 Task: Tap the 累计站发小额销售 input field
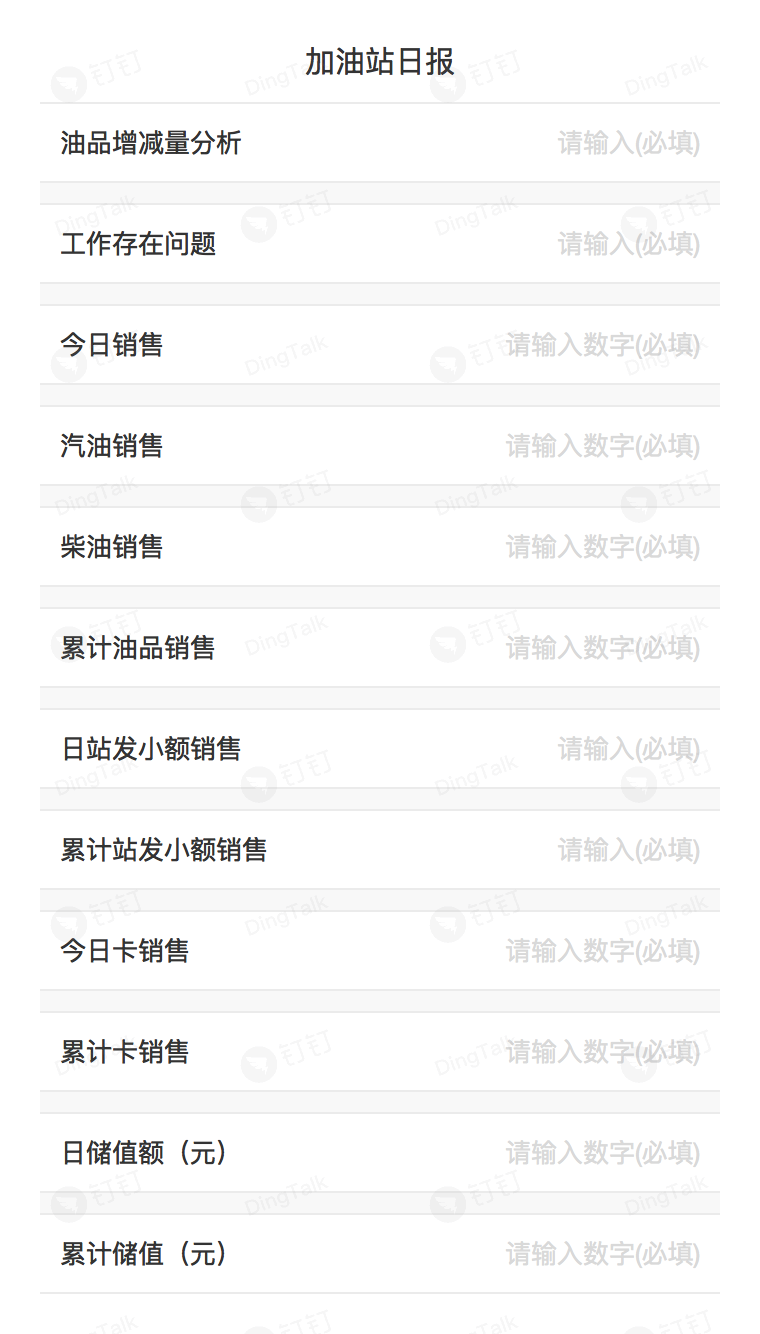380,850
